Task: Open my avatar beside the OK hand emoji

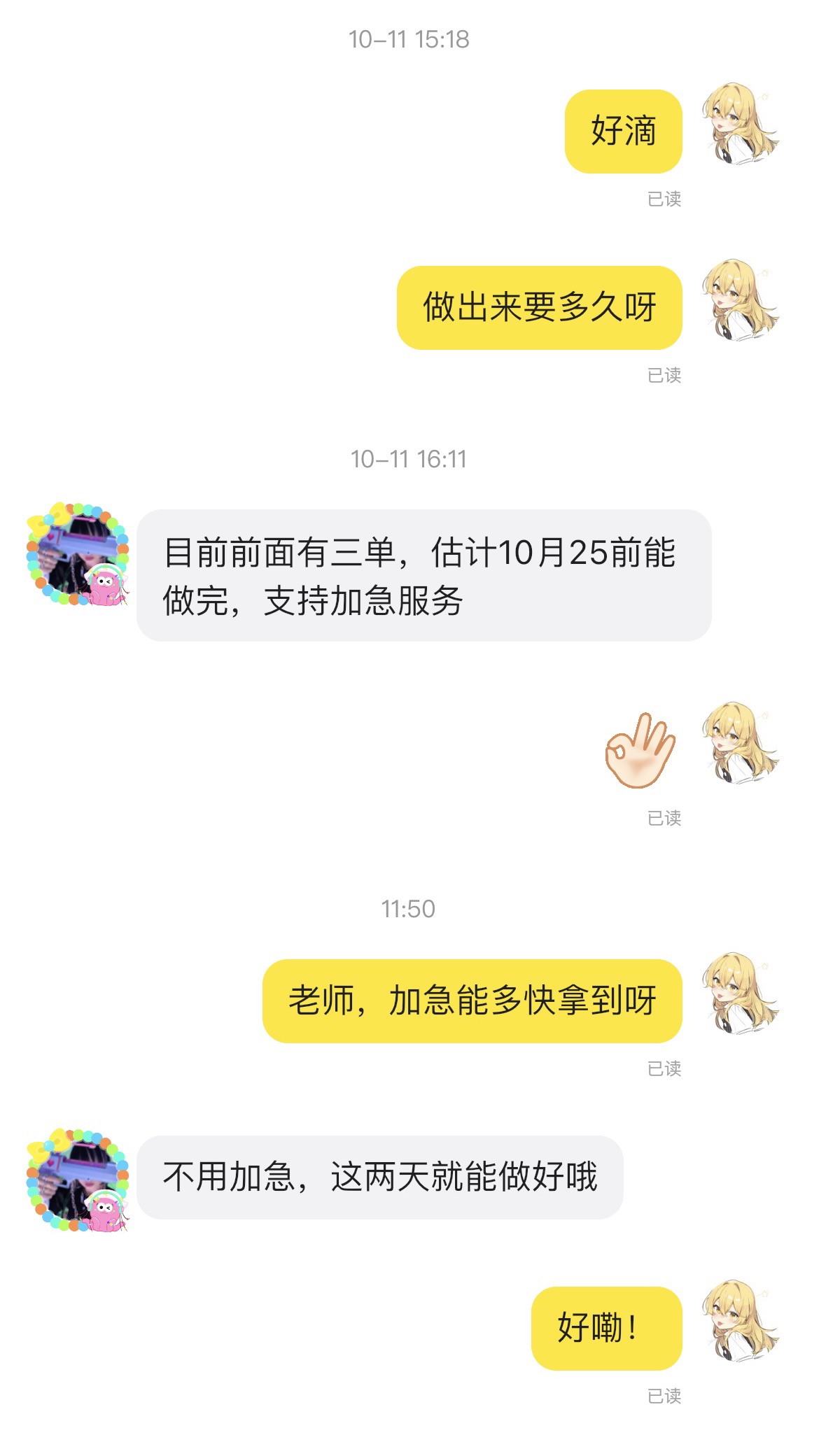Action: (739, 744)
